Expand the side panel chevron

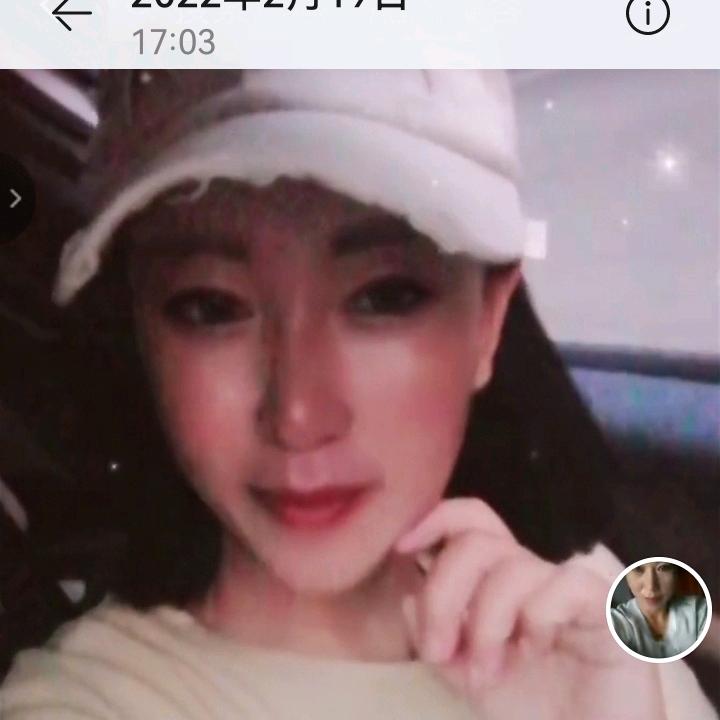point(14,199)
